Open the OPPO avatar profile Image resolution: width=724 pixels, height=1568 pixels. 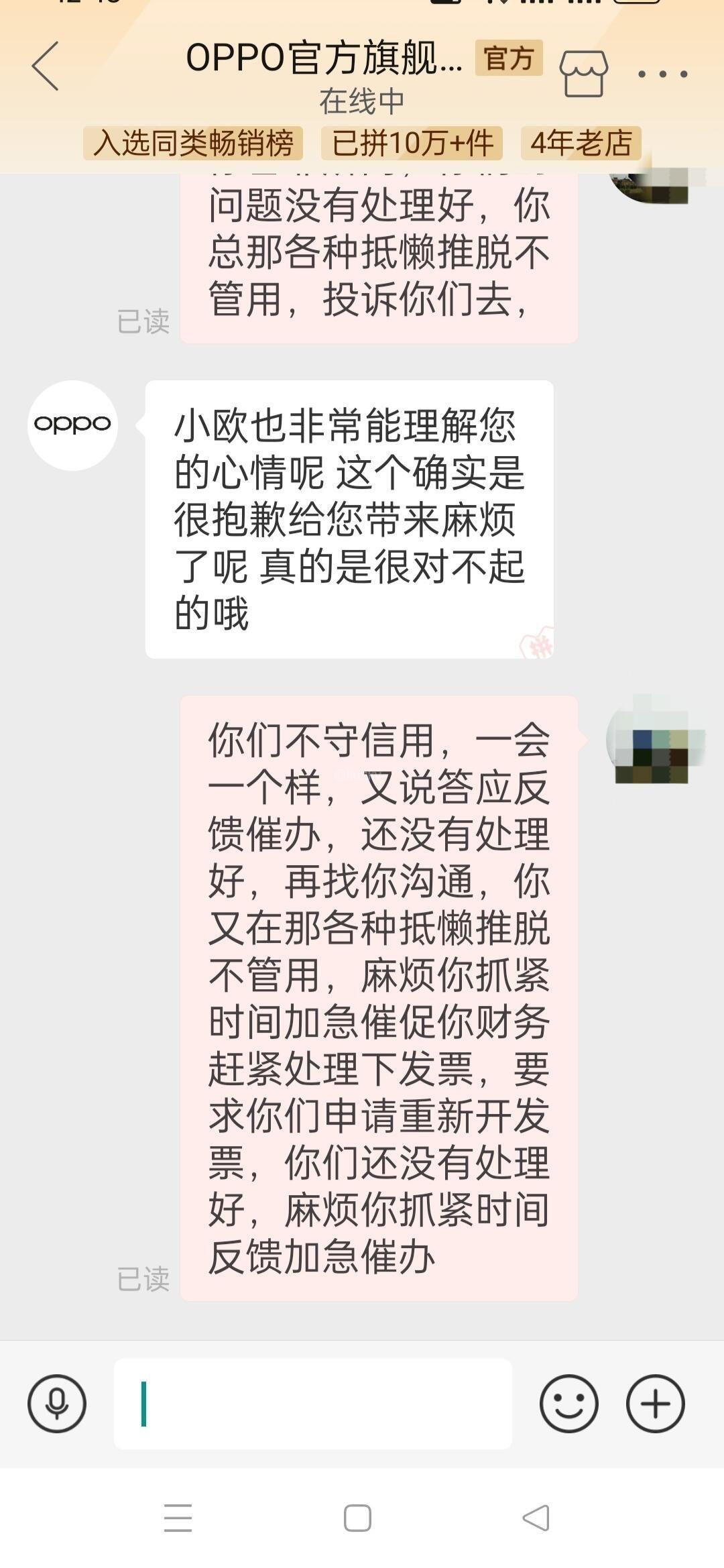point(72,425)
